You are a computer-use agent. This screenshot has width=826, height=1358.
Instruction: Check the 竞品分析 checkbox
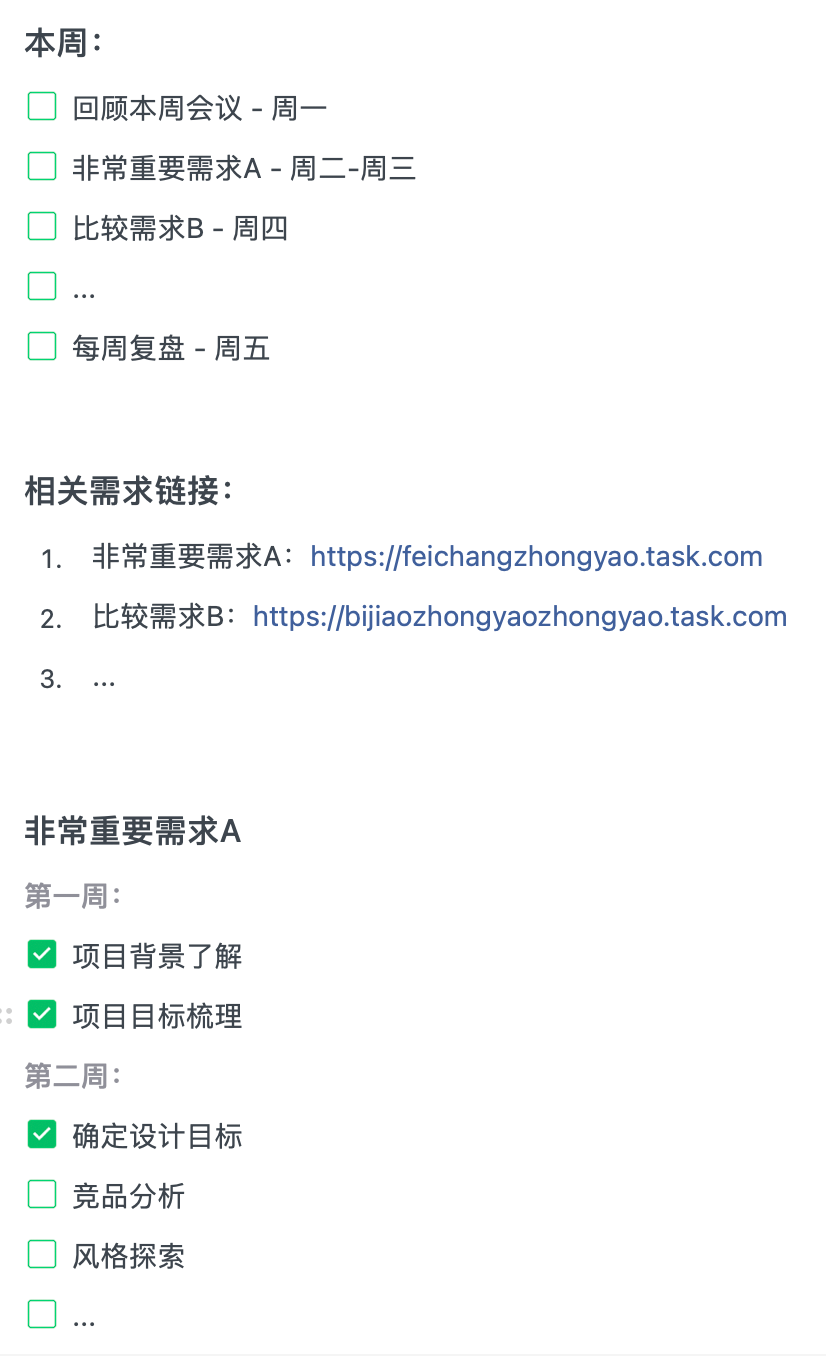[42, 1195]
